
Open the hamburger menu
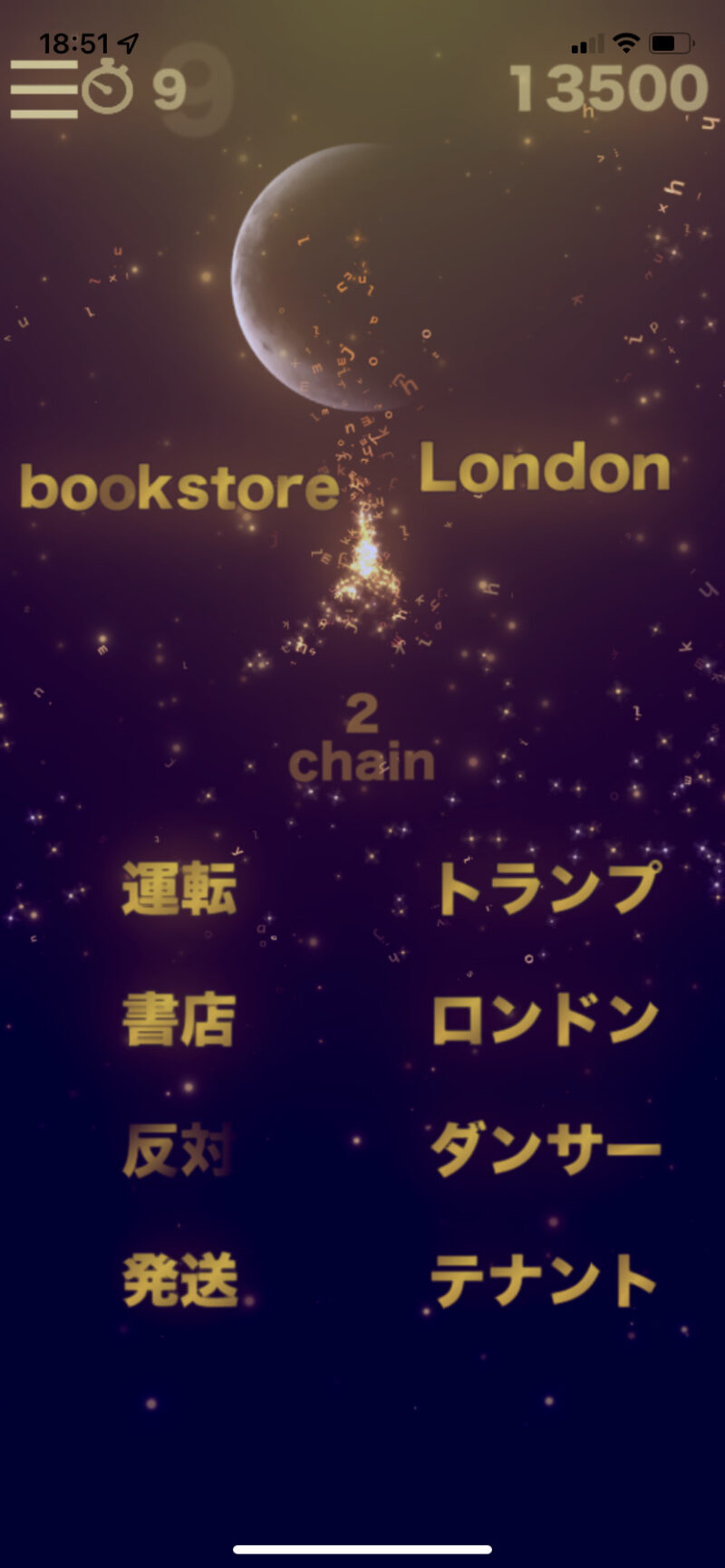(x=43, y=89)
